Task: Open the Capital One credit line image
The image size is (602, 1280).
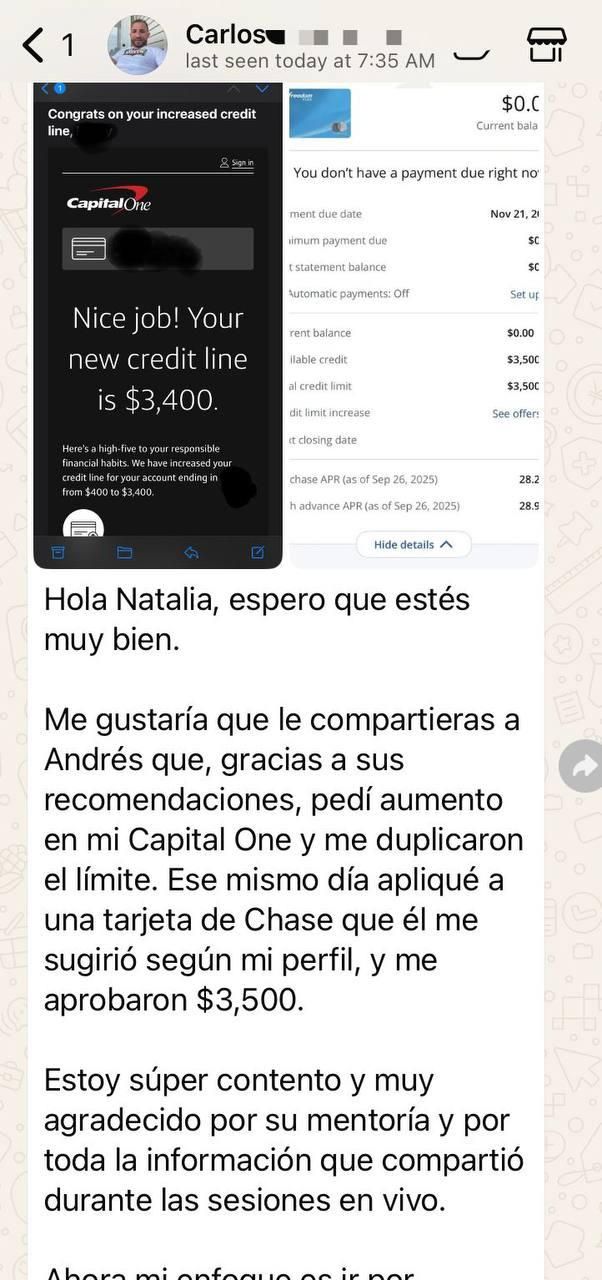Action: click(158, 325)
